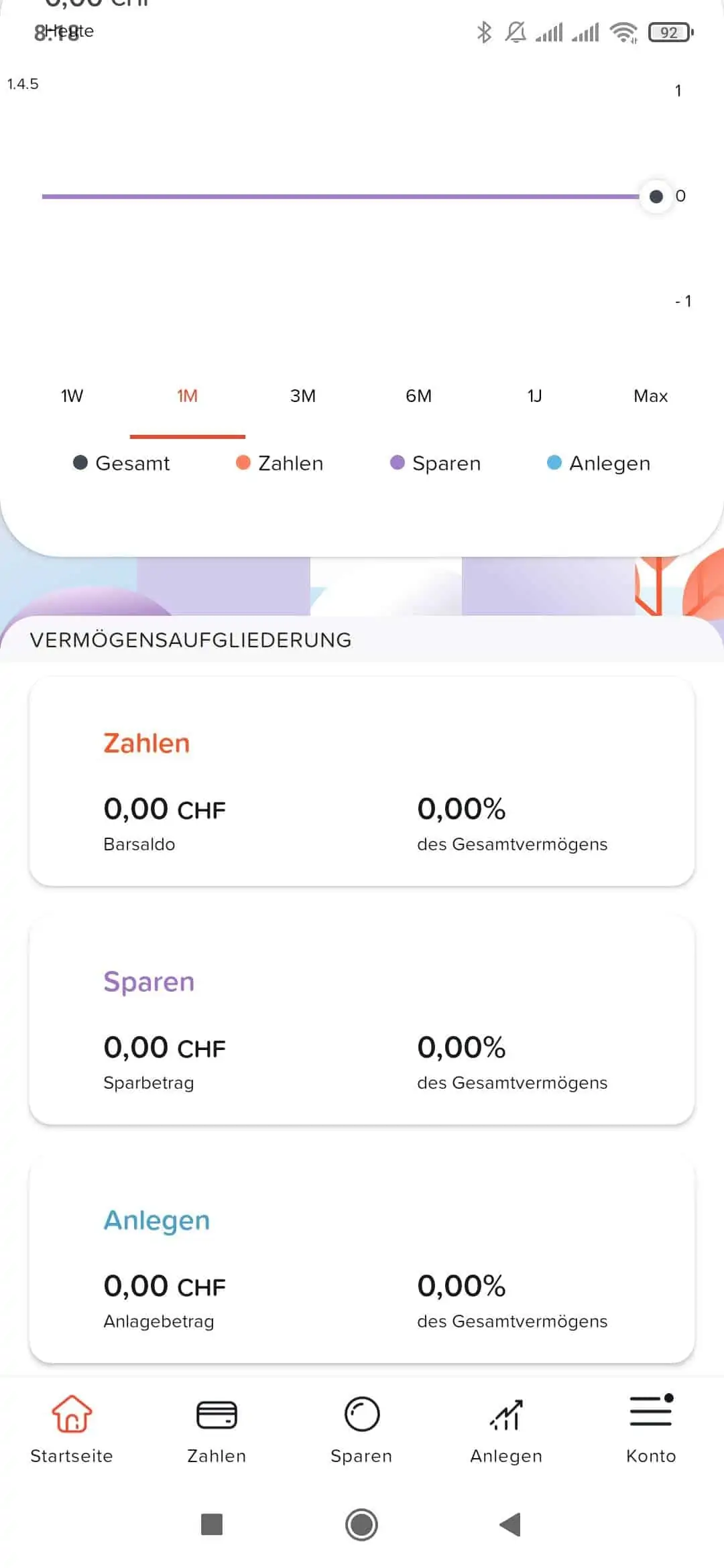Go to the Startseite tab
Image resolution: width=724 pixels, height=1568 pixels.
coord(72,1429)
